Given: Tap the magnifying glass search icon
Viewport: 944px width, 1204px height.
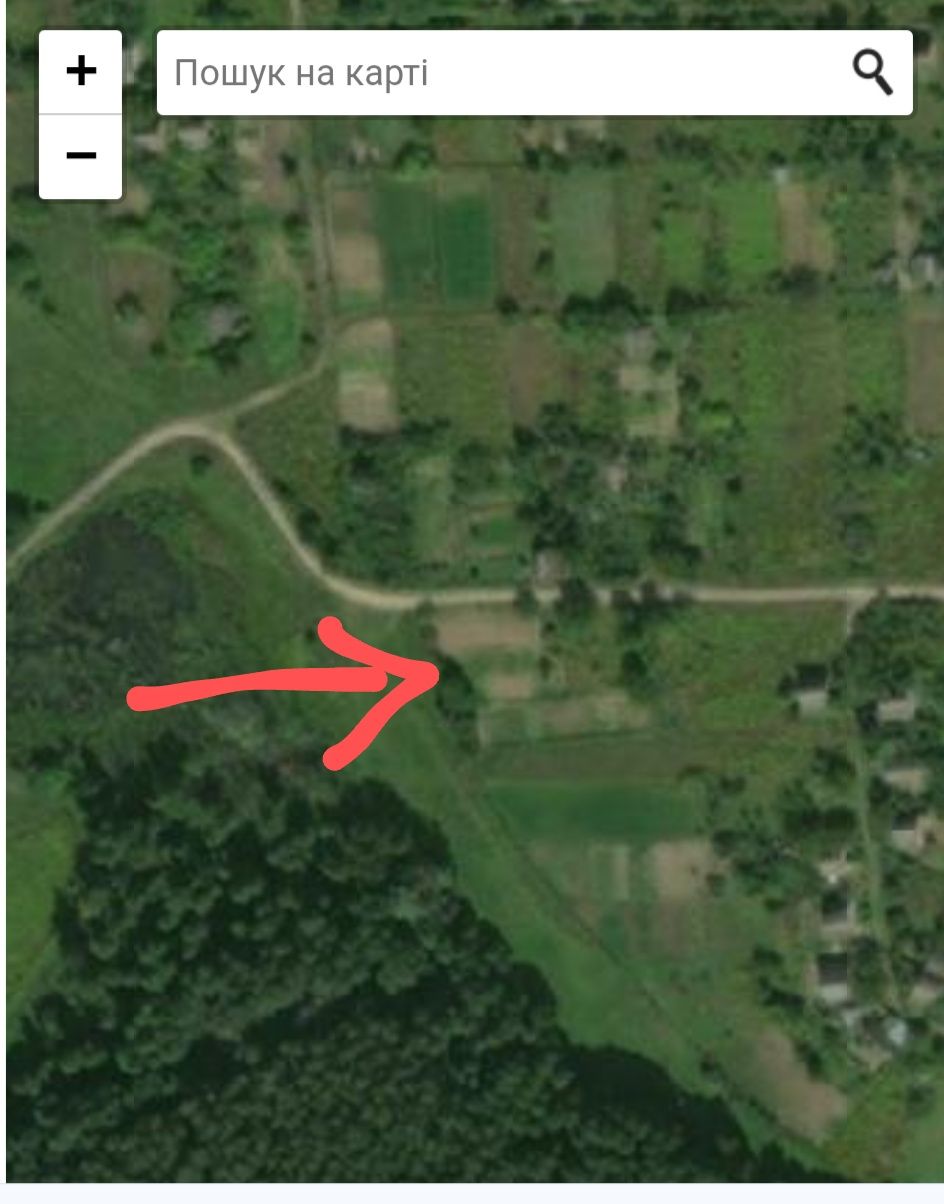Looking at the screenshot, I should (872, 73).
